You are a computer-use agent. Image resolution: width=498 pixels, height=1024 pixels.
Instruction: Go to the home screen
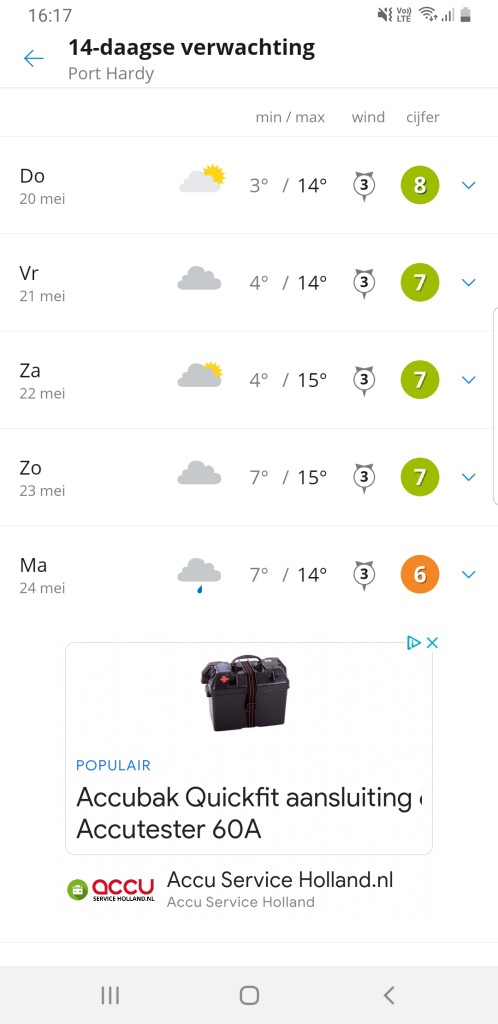tap(249, 995)
